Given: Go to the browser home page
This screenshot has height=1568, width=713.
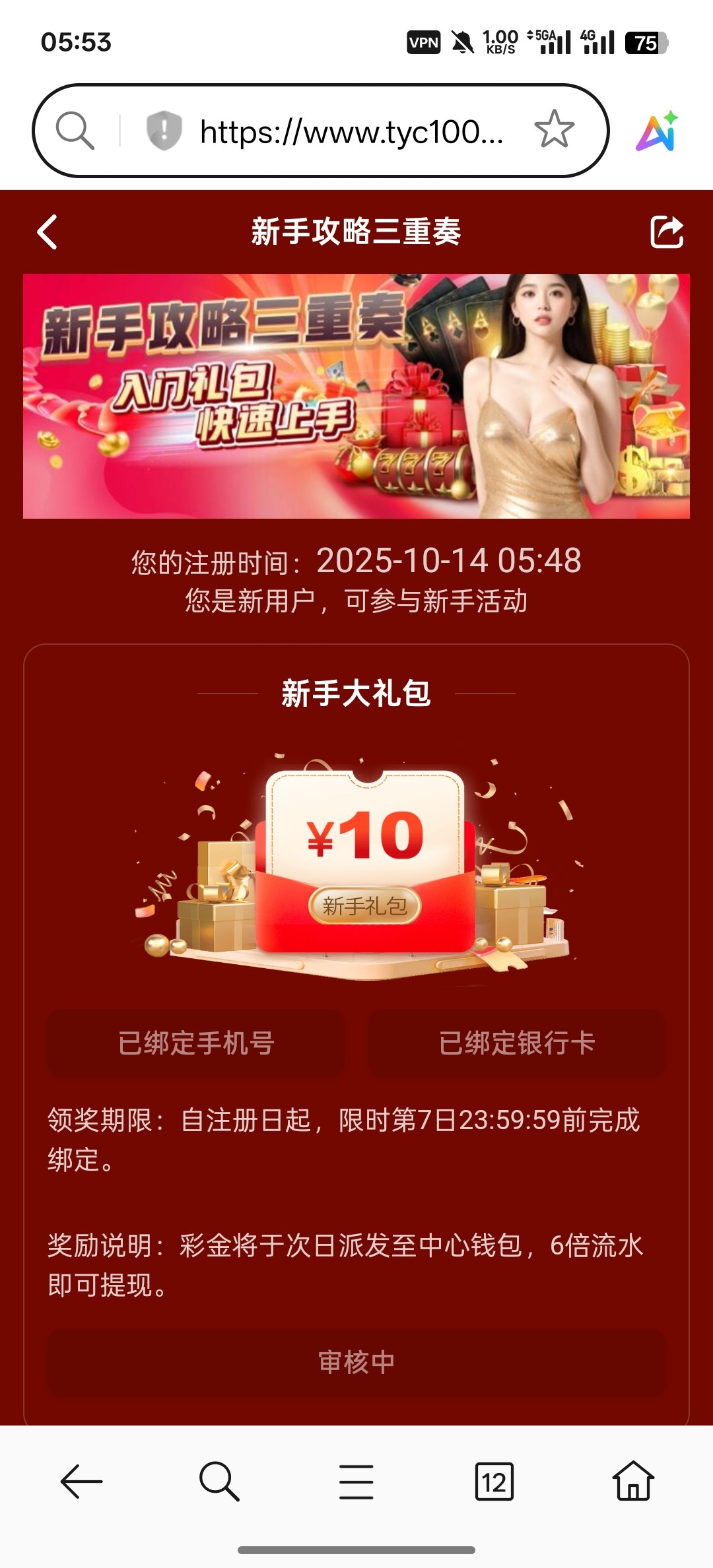Looking at the screenshot, I should [x=633, y=1482].
